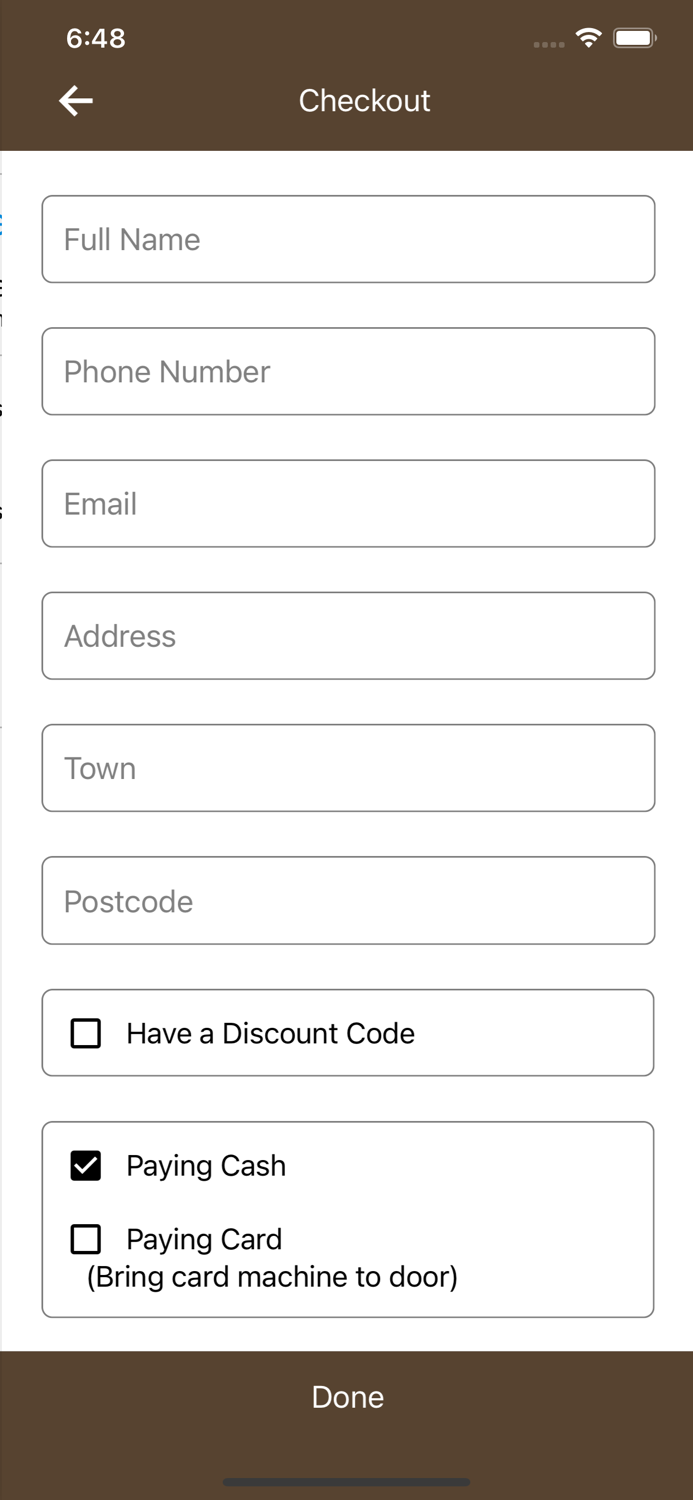Screen dimensions: 693x1500
Task: Check the Have a Discount Code box
Action: tap(86, 1033)
